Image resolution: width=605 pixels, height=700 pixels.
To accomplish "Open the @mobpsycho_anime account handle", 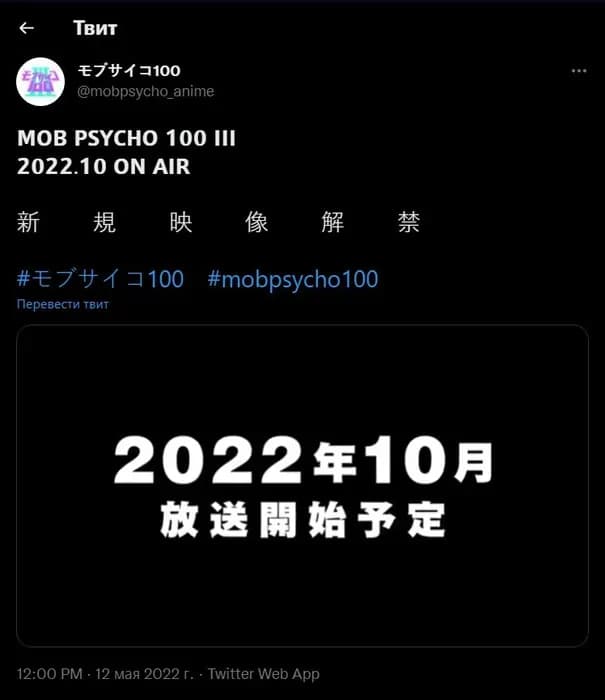I will click(146, 91).
